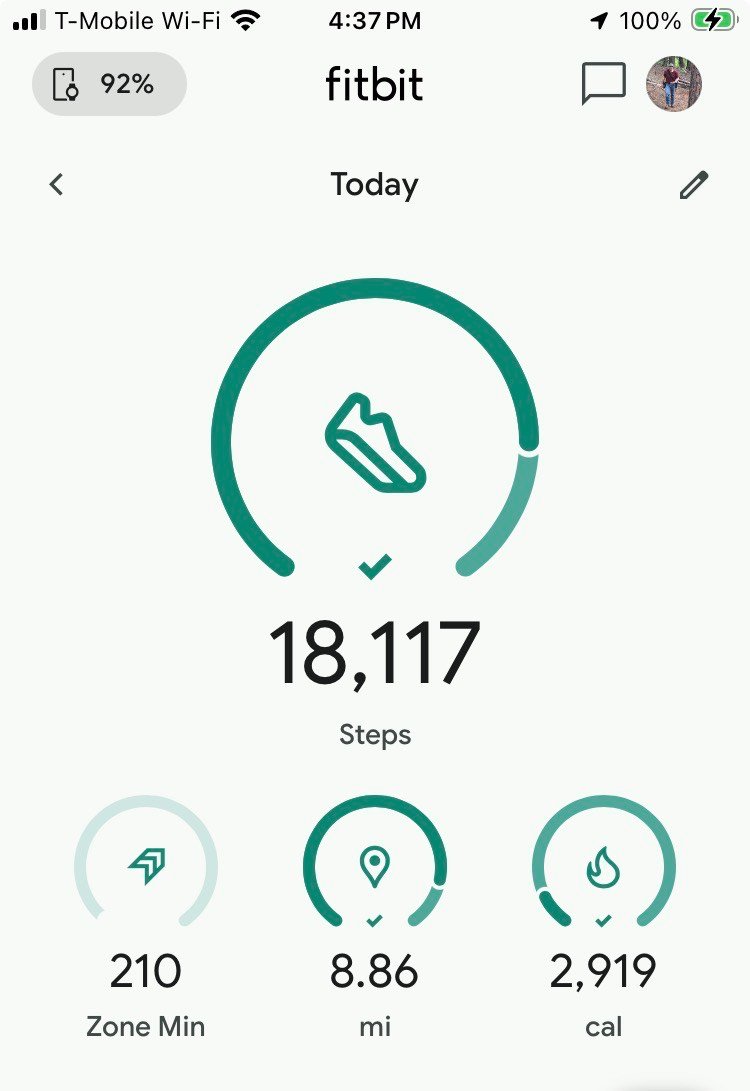
Task: Edit dashboard with the pencil icon
Action: [x=693, y=185]
